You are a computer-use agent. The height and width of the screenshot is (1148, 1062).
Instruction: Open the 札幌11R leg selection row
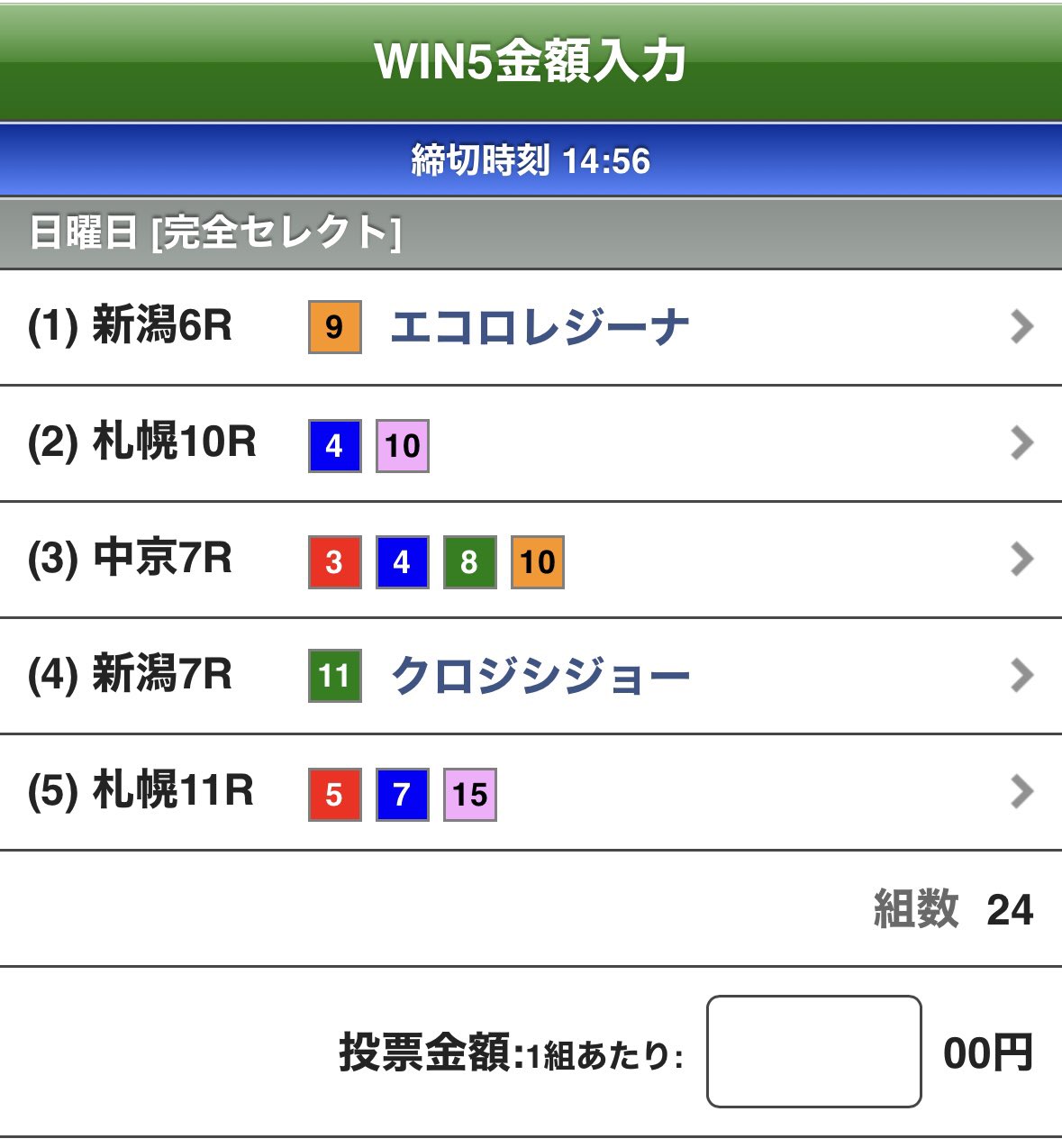click(x=531, y=793)
